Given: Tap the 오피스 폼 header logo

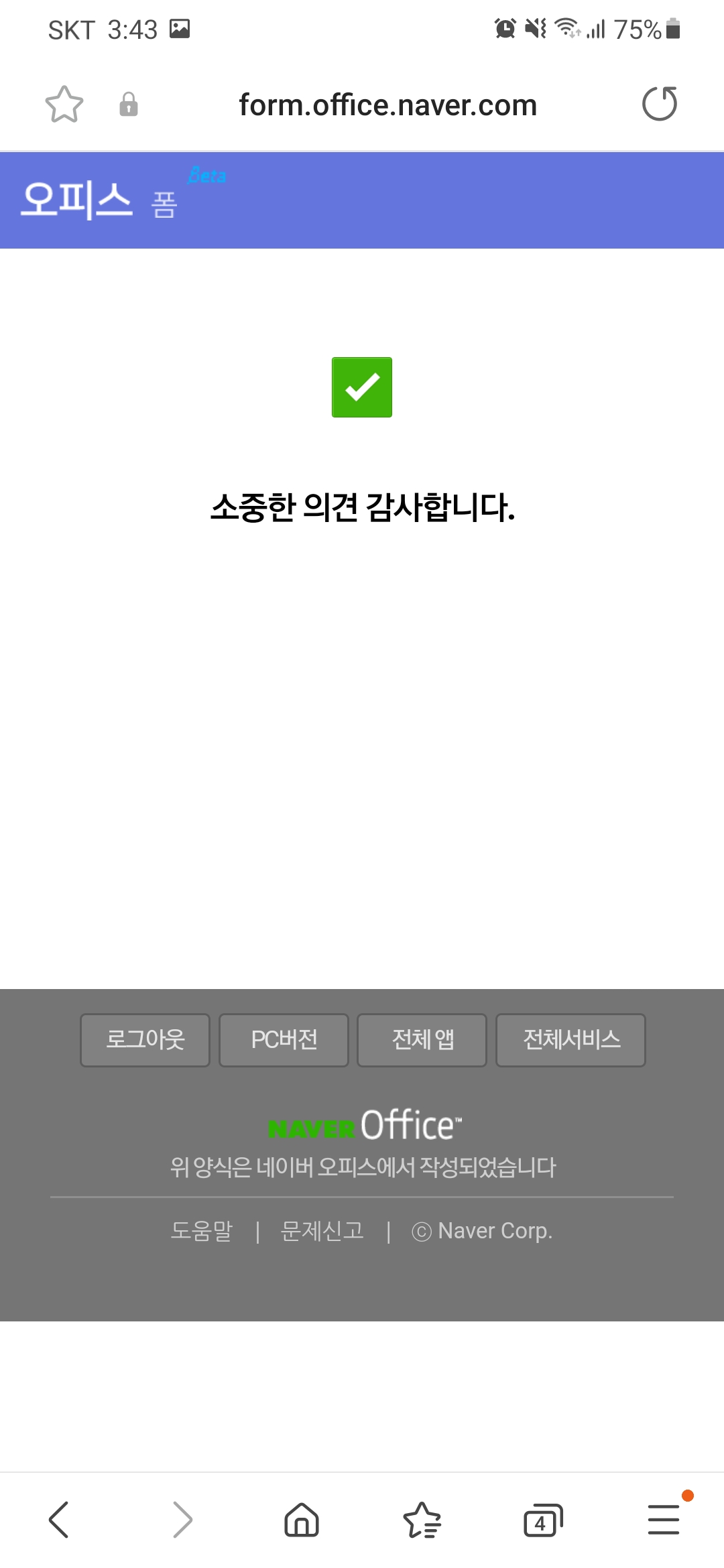Looking at the screenshot, I should point(99,200).
